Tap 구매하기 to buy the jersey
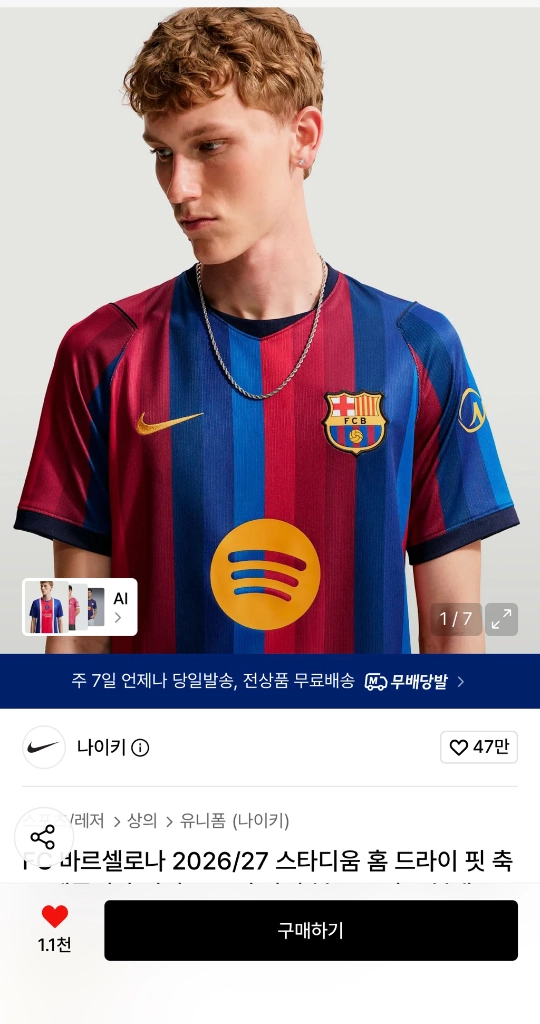 (x=311, y=930)
